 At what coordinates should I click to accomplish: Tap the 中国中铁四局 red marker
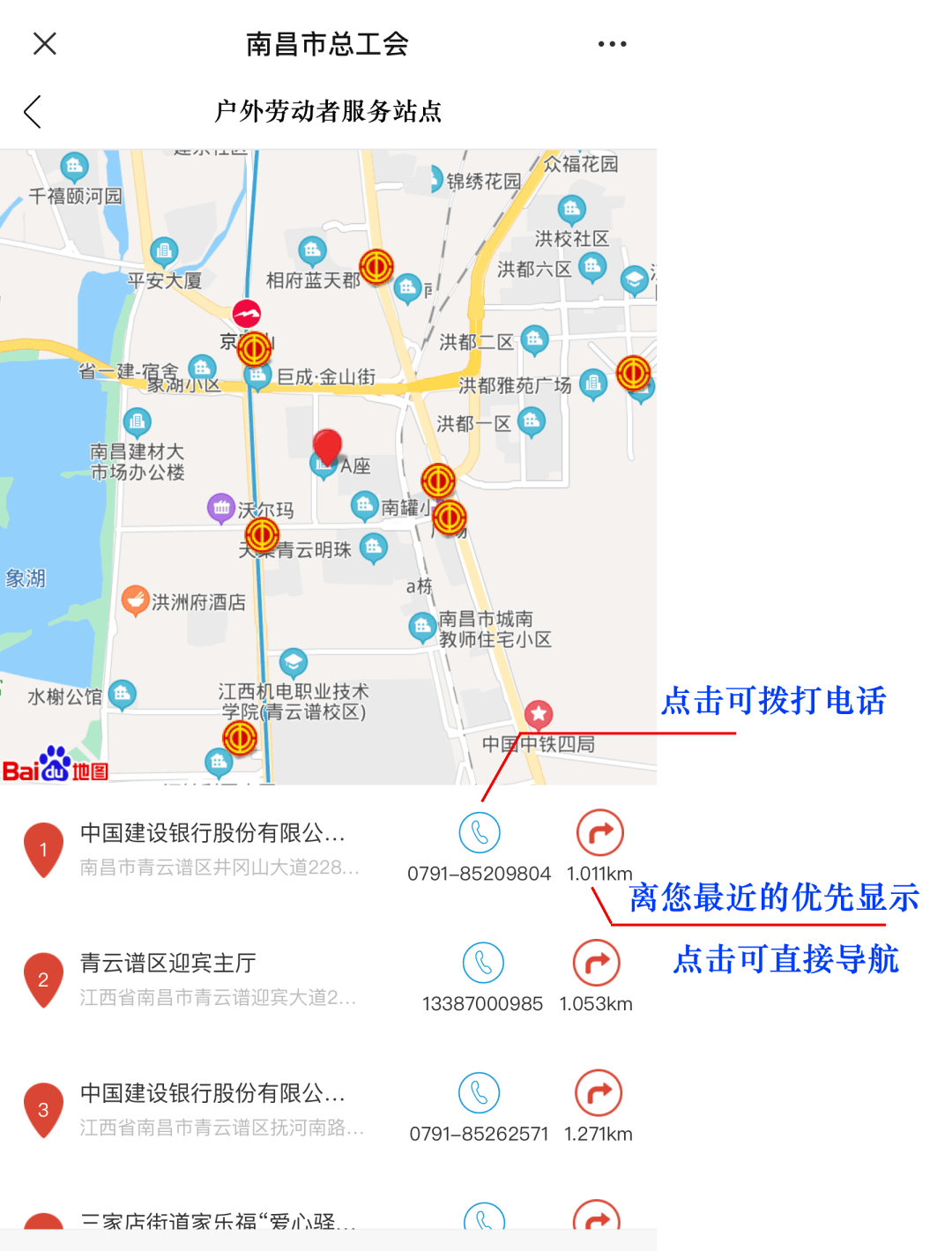pyautogui.click(x=538, y=714)
